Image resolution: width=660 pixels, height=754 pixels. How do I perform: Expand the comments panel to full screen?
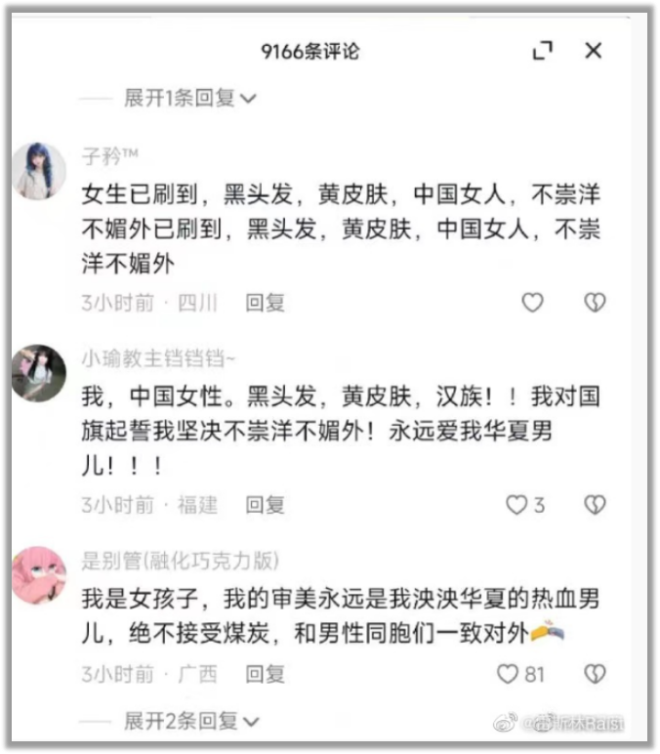pyautogui.click(x=543, y=51)
